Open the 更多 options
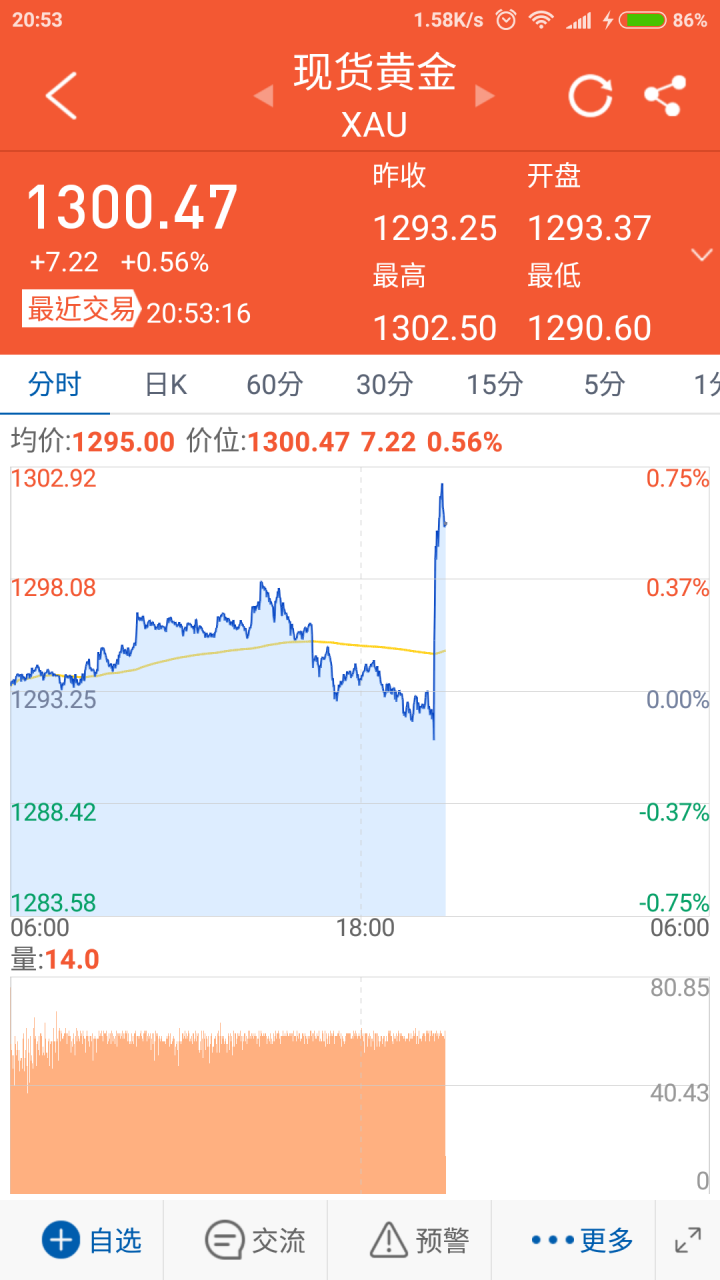The image size is (720, 1280). tap(582, 1241)
